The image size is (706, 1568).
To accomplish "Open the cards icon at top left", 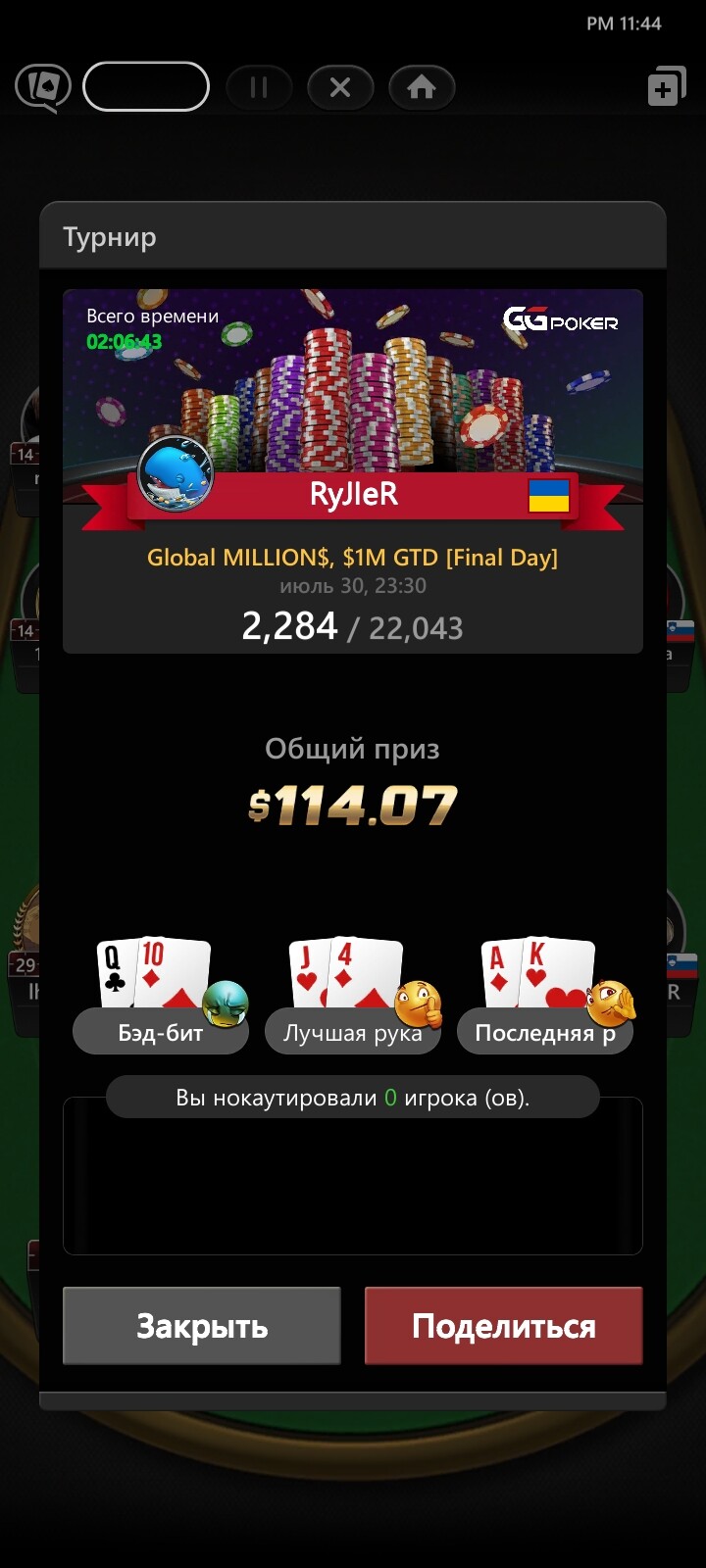I will tap(43, 88).
